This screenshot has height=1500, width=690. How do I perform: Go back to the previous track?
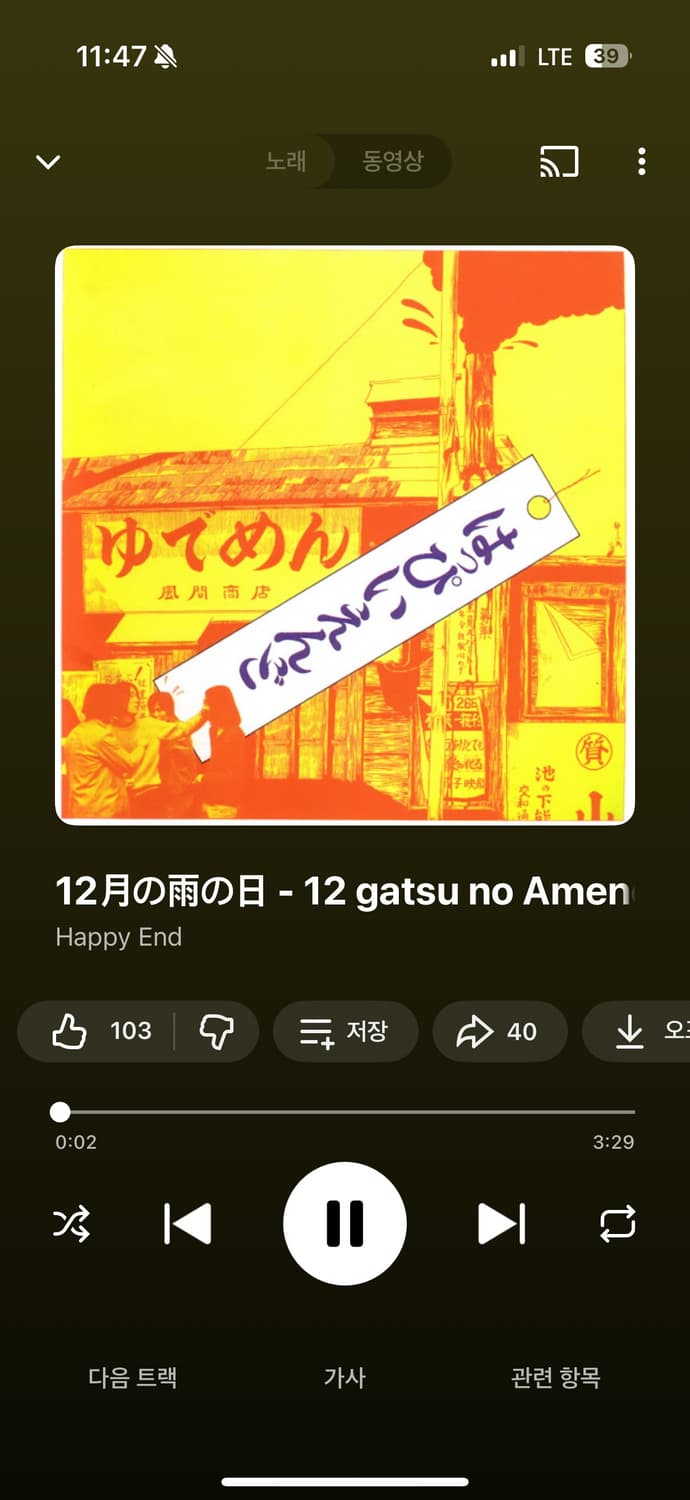[x=188, y=1223]
